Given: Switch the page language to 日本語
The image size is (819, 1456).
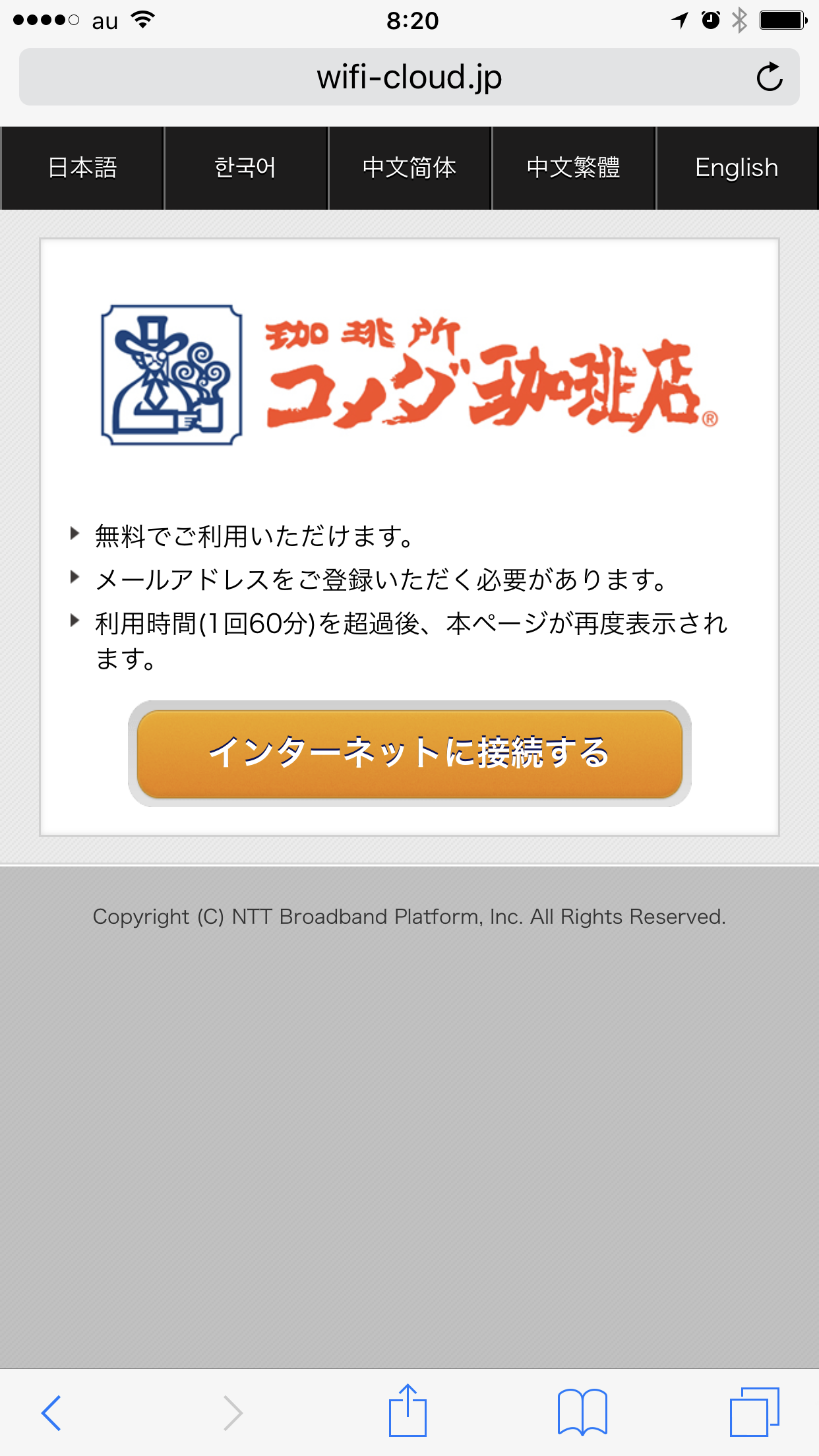Looking at the screenshot, I should coord(82,168).
